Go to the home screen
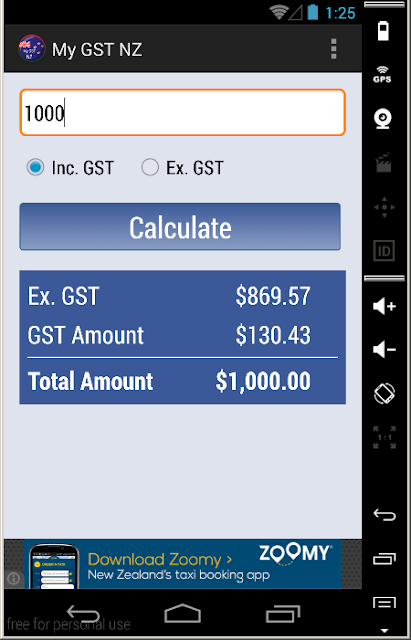411x640 pixels. [182, 614]
